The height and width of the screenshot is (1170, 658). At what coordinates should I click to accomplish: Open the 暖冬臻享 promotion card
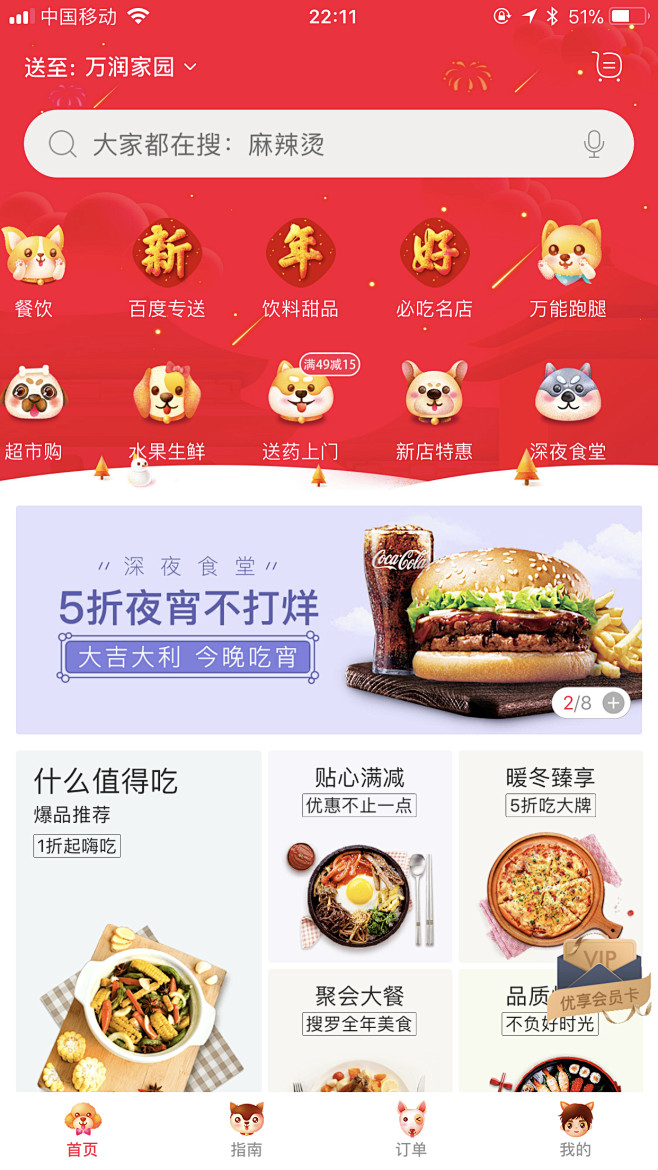point(551,857)
